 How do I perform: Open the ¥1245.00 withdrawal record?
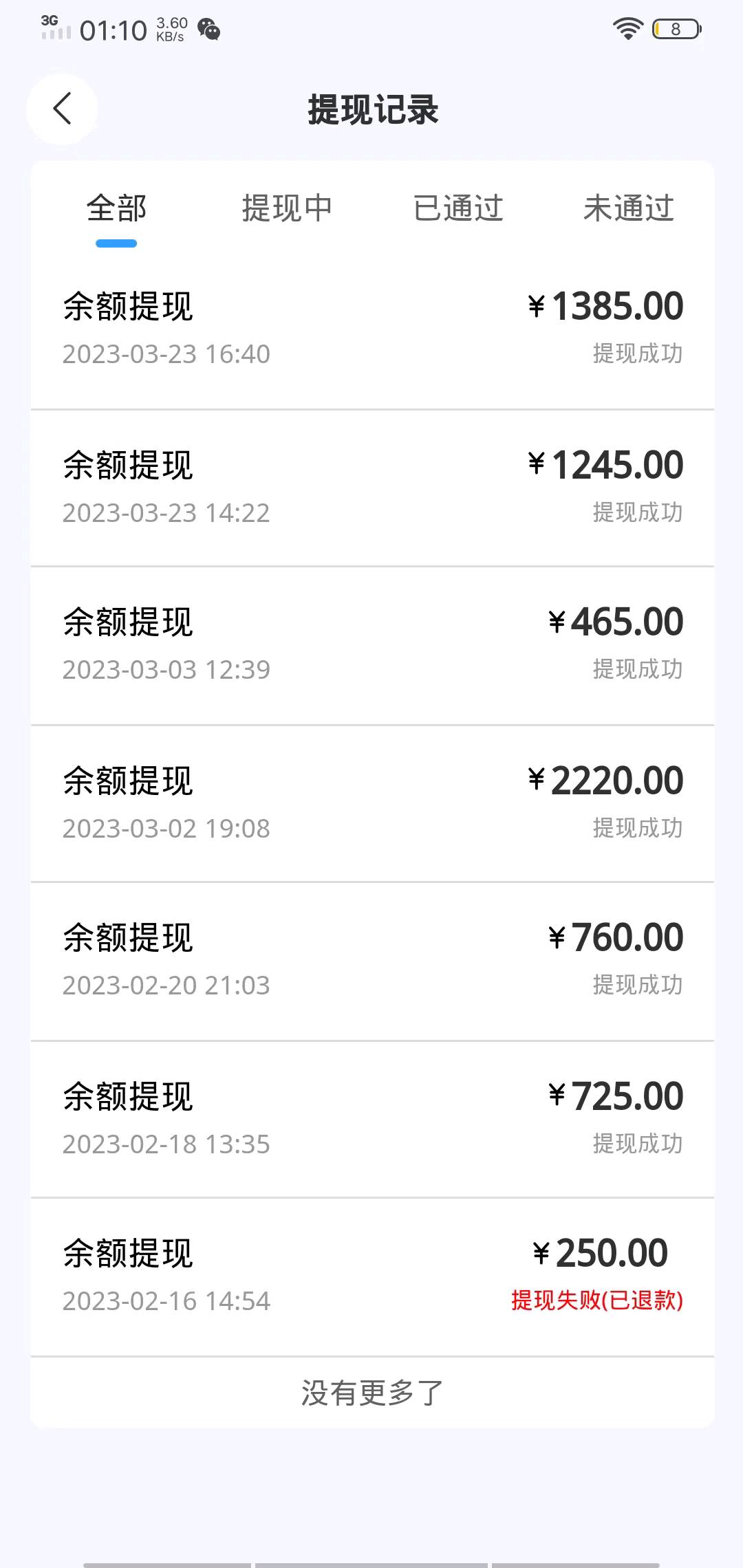(372, 488)
